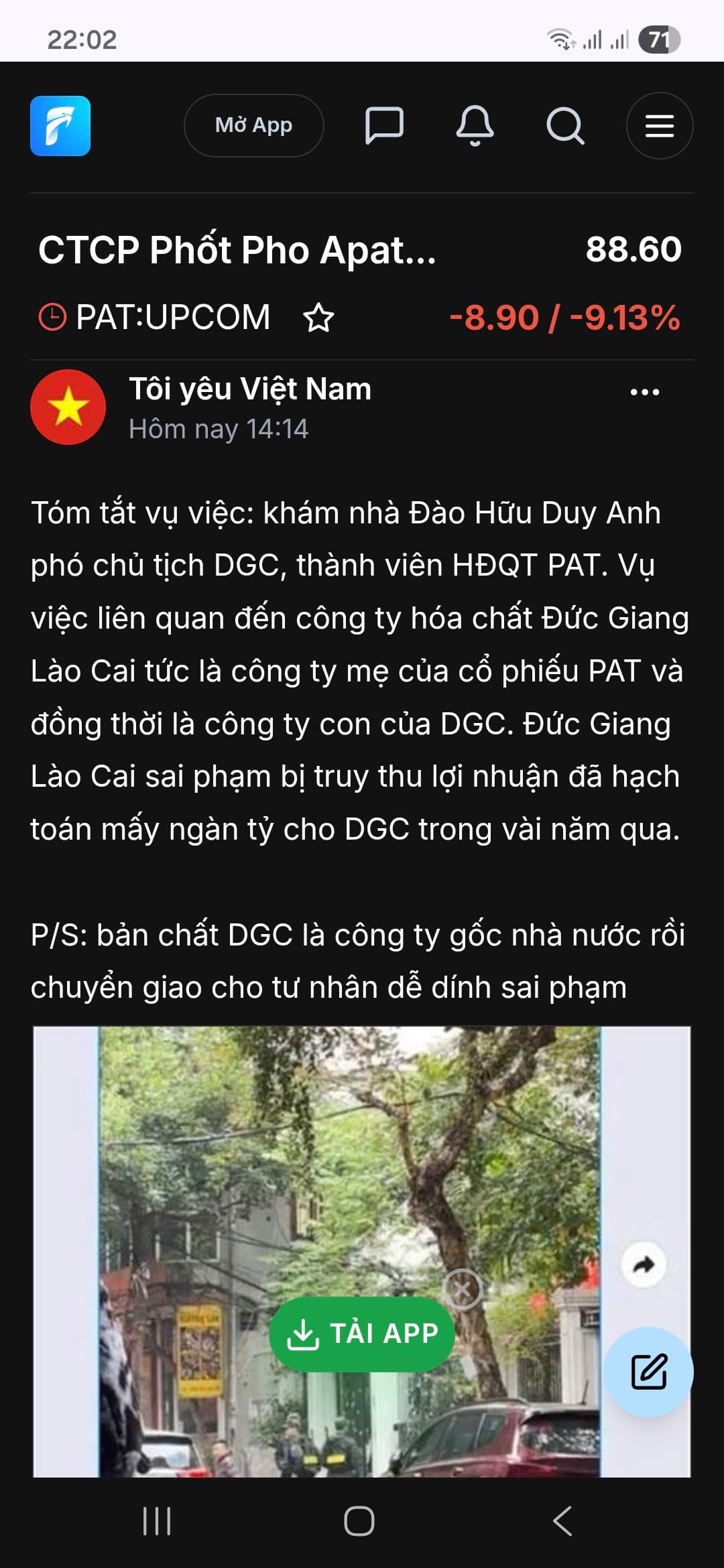This screenshot has height=1568, width=724.
Task: Compose a new post
Action: [x=648, y=1371]
